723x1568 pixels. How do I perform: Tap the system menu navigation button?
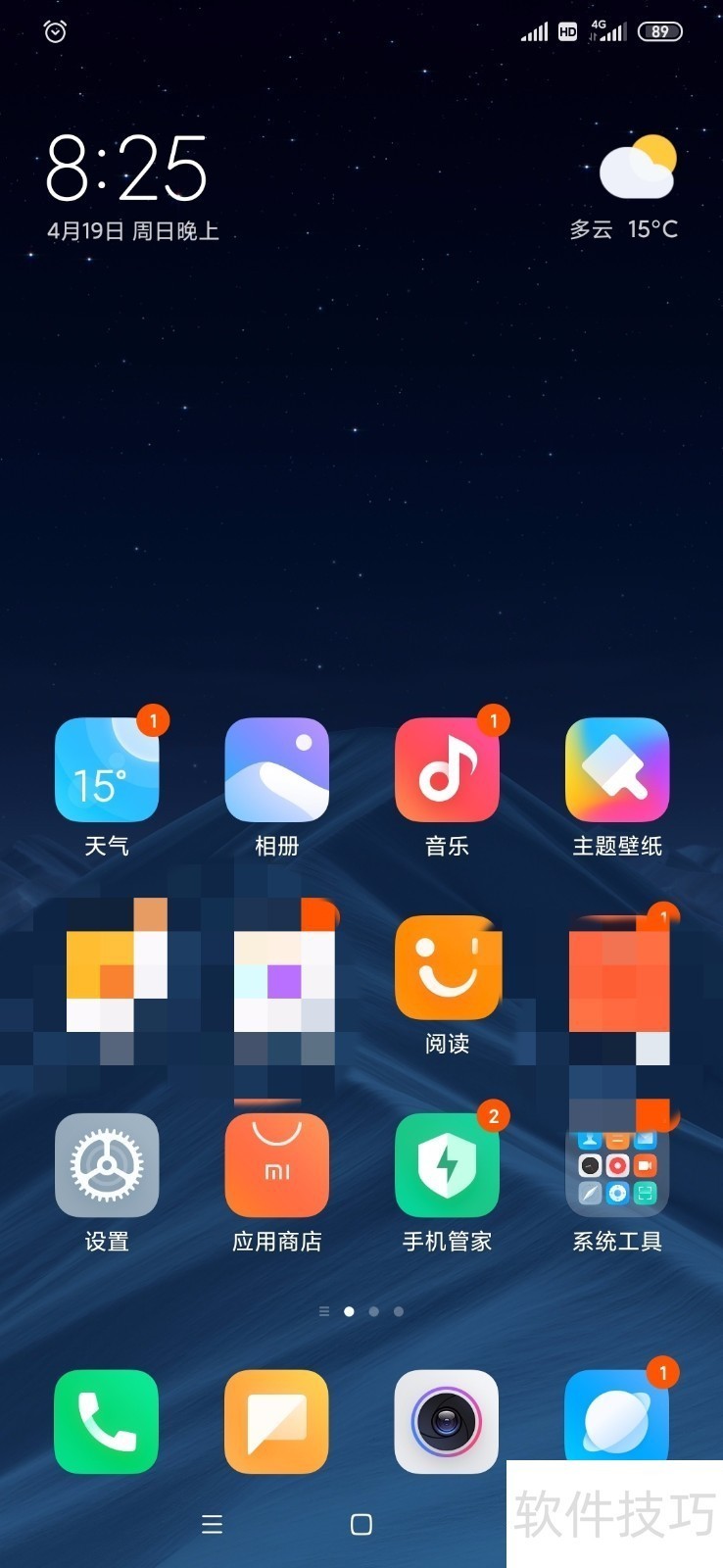point(212,1524)
